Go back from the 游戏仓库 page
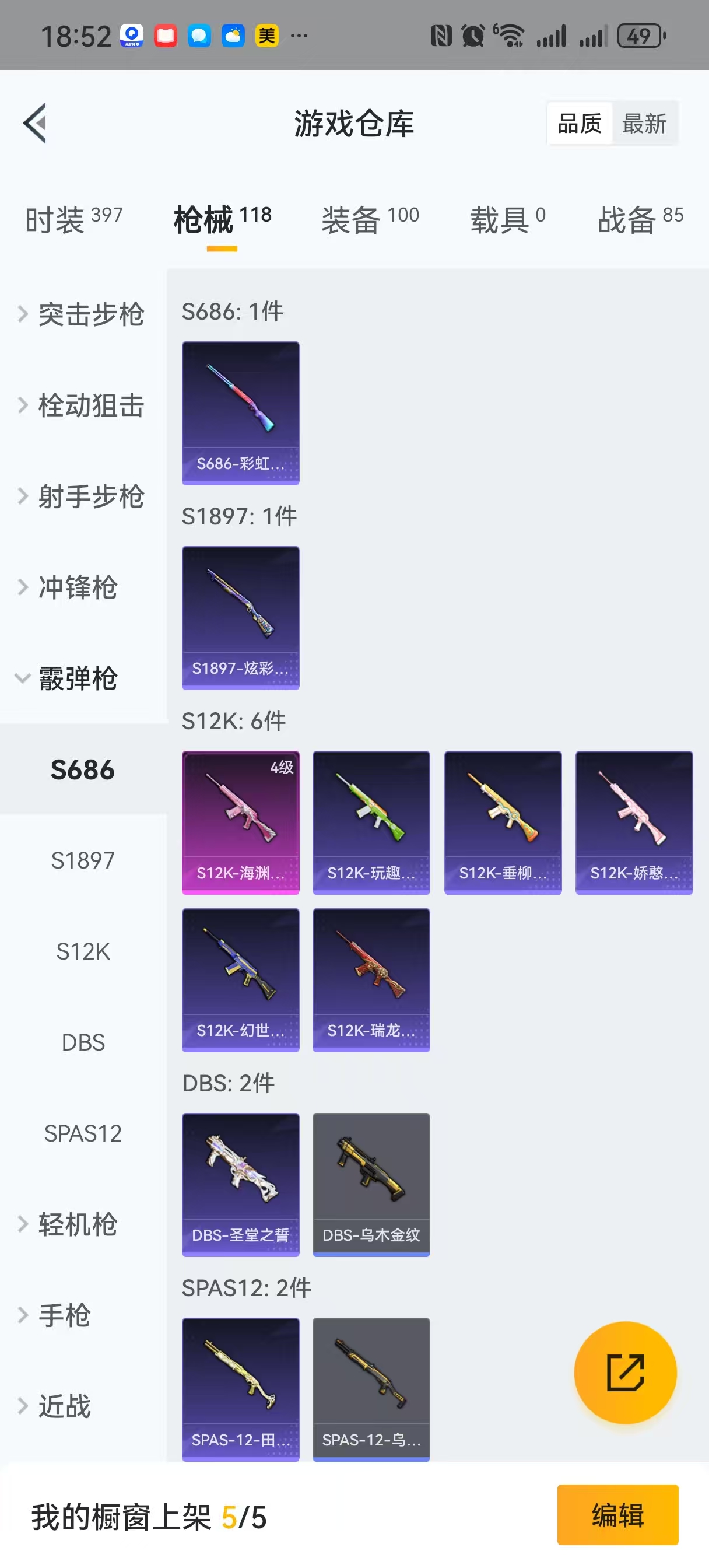The width and height of the screenshot is (709, 1568). 36,124
